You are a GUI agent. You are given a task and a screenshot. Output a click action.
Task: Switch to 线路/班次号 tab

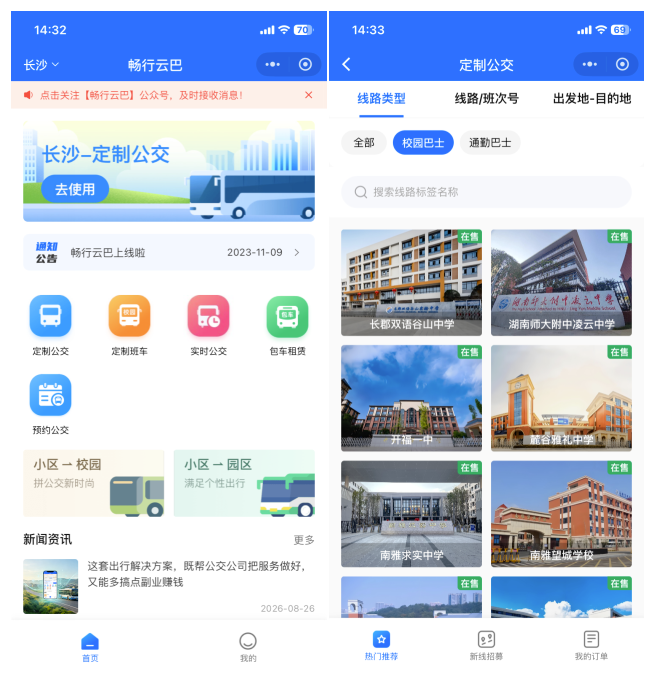coord(487,99)
